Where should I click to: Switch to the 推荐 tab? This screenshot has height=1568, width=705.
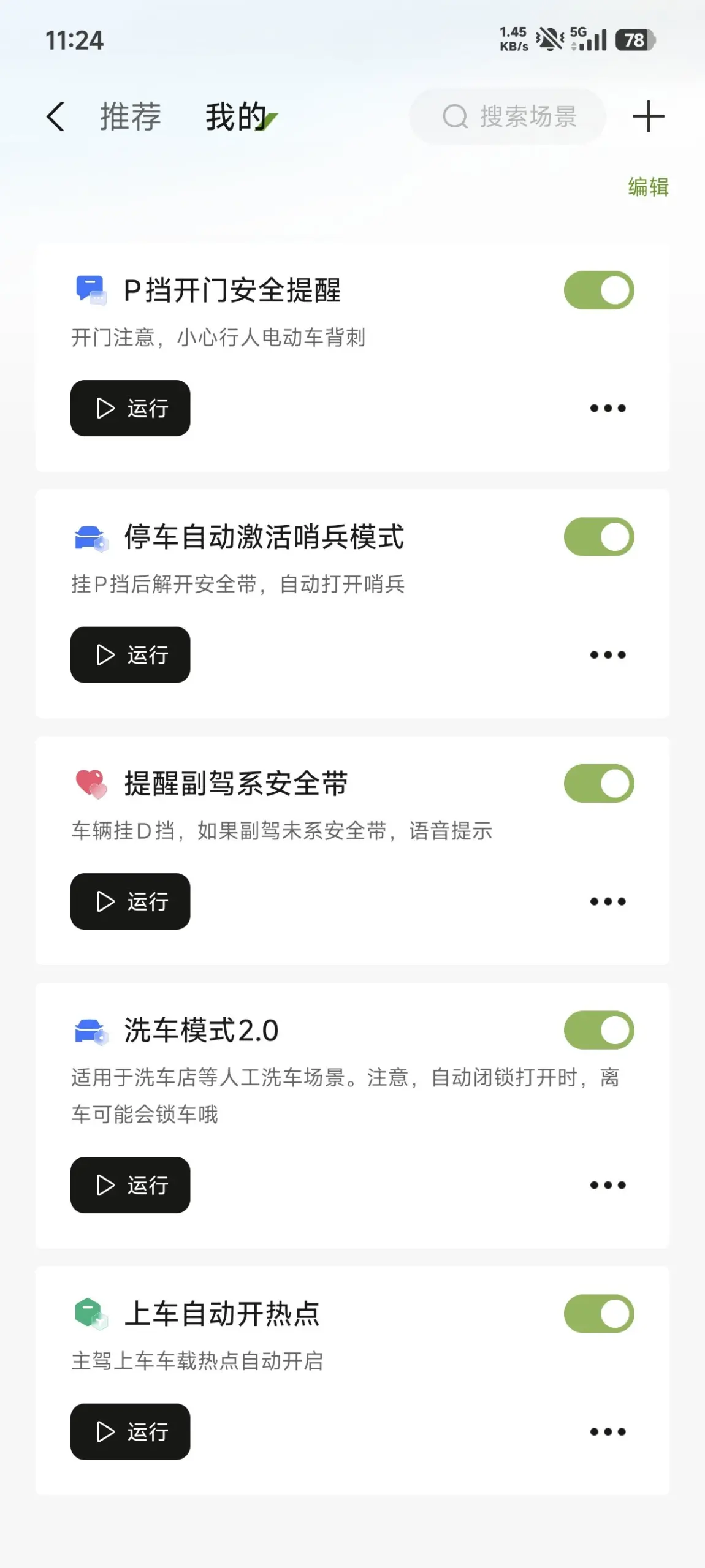pyautogui.click(x=131, y=116)
